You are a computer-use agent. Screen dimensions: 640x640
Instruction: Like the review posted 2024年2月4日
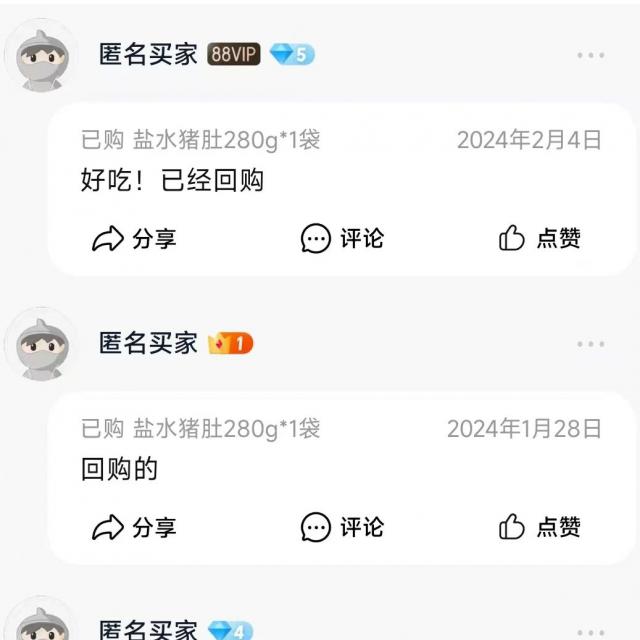[x=540, y=238]
